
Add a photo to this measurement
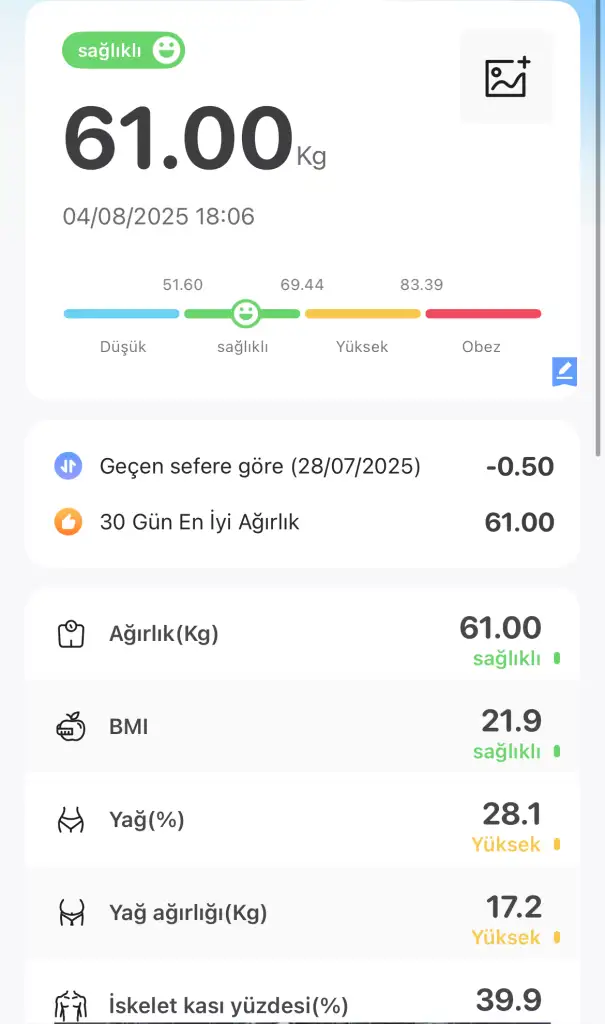point(506,77)
